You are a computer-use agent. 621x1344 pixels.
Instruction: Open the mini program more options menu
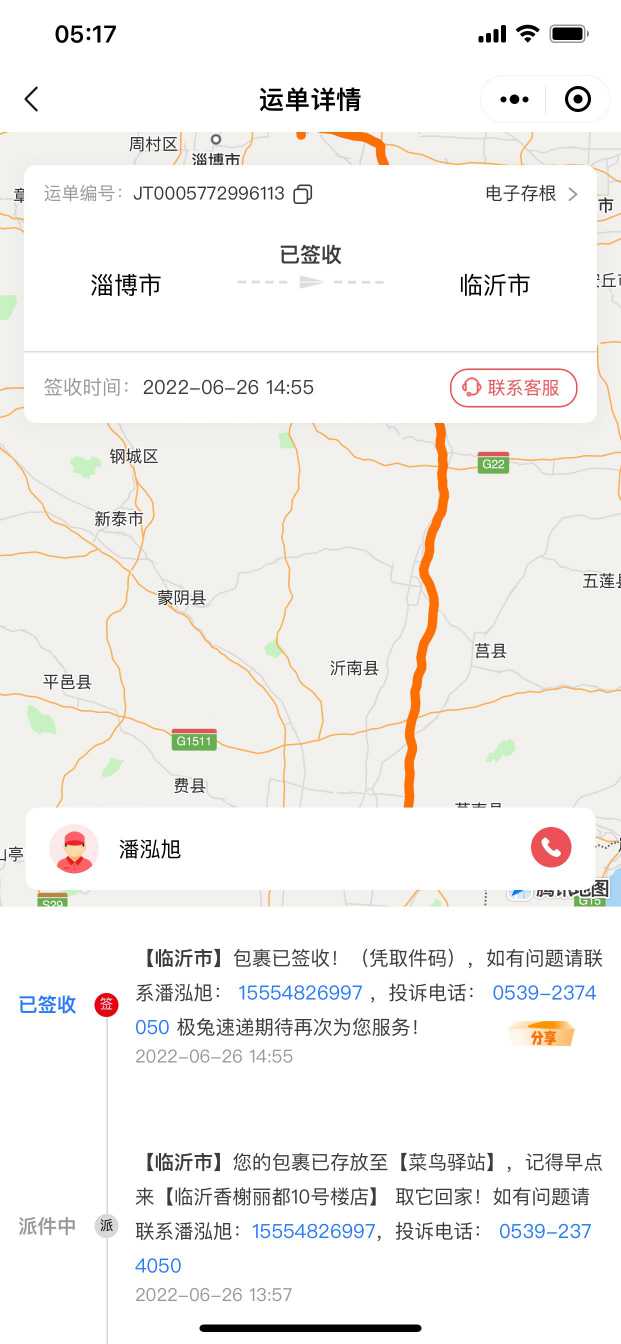pos(514,99)
